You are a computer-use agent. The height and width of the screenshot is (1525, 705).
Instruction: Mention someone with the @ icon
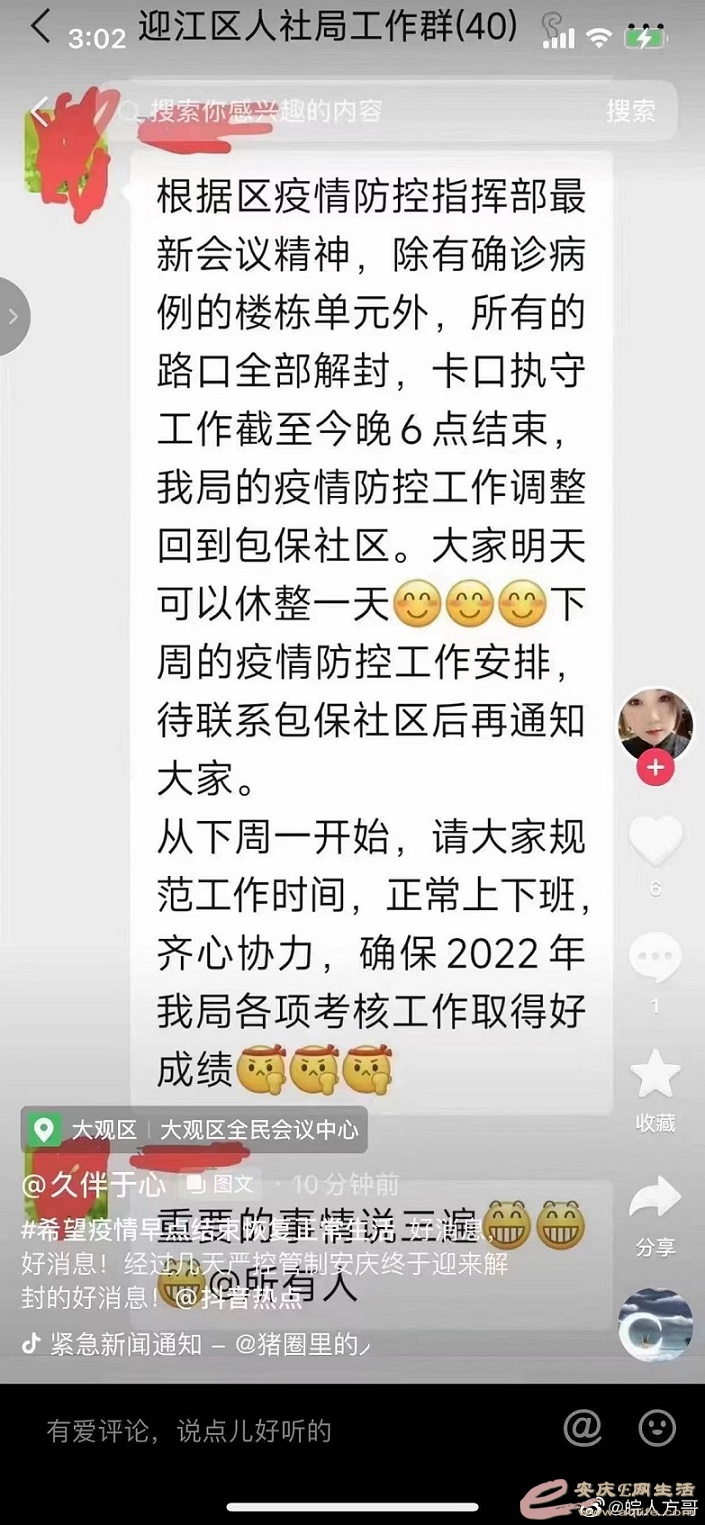(582, 1429)
